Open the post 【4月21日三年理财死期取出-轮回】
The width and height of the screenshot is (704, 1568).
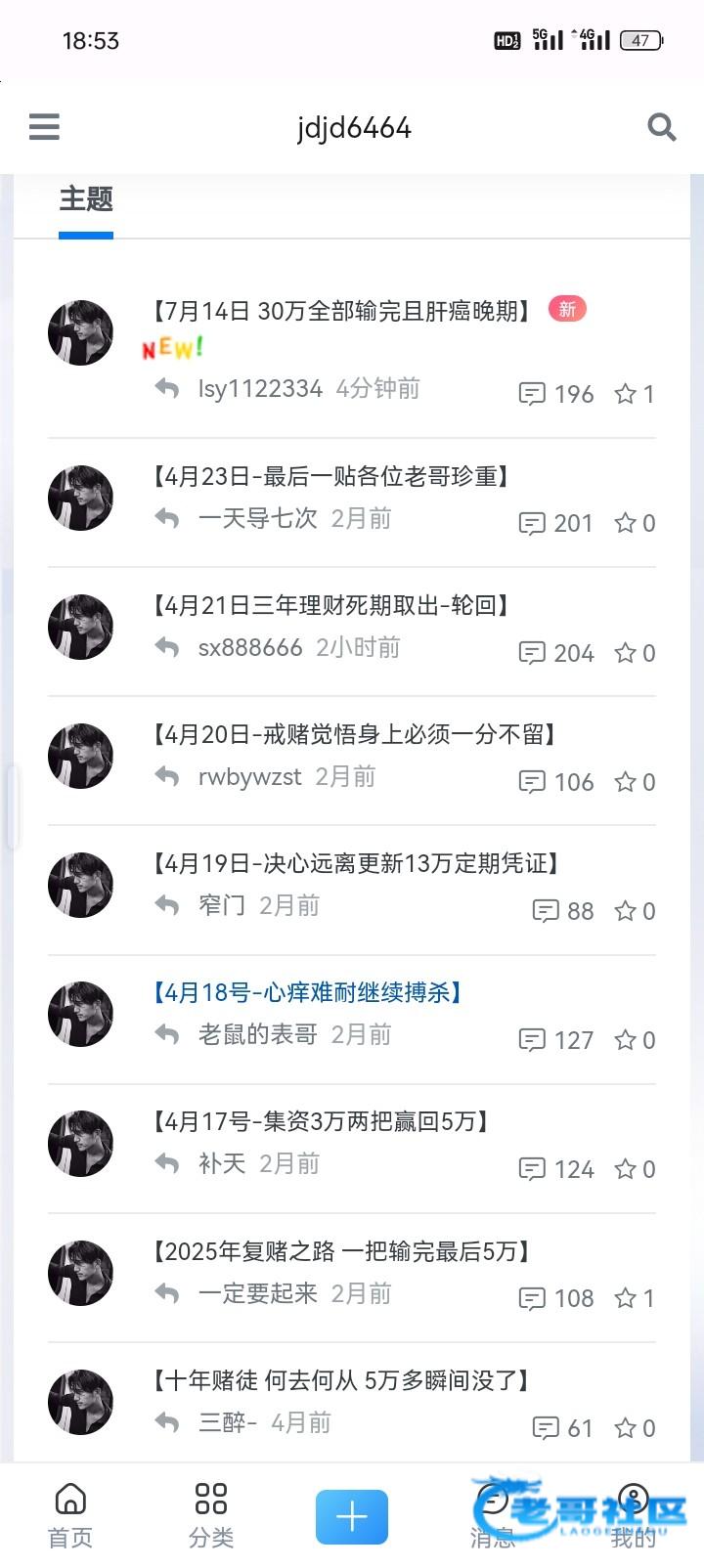click(331, 606)
